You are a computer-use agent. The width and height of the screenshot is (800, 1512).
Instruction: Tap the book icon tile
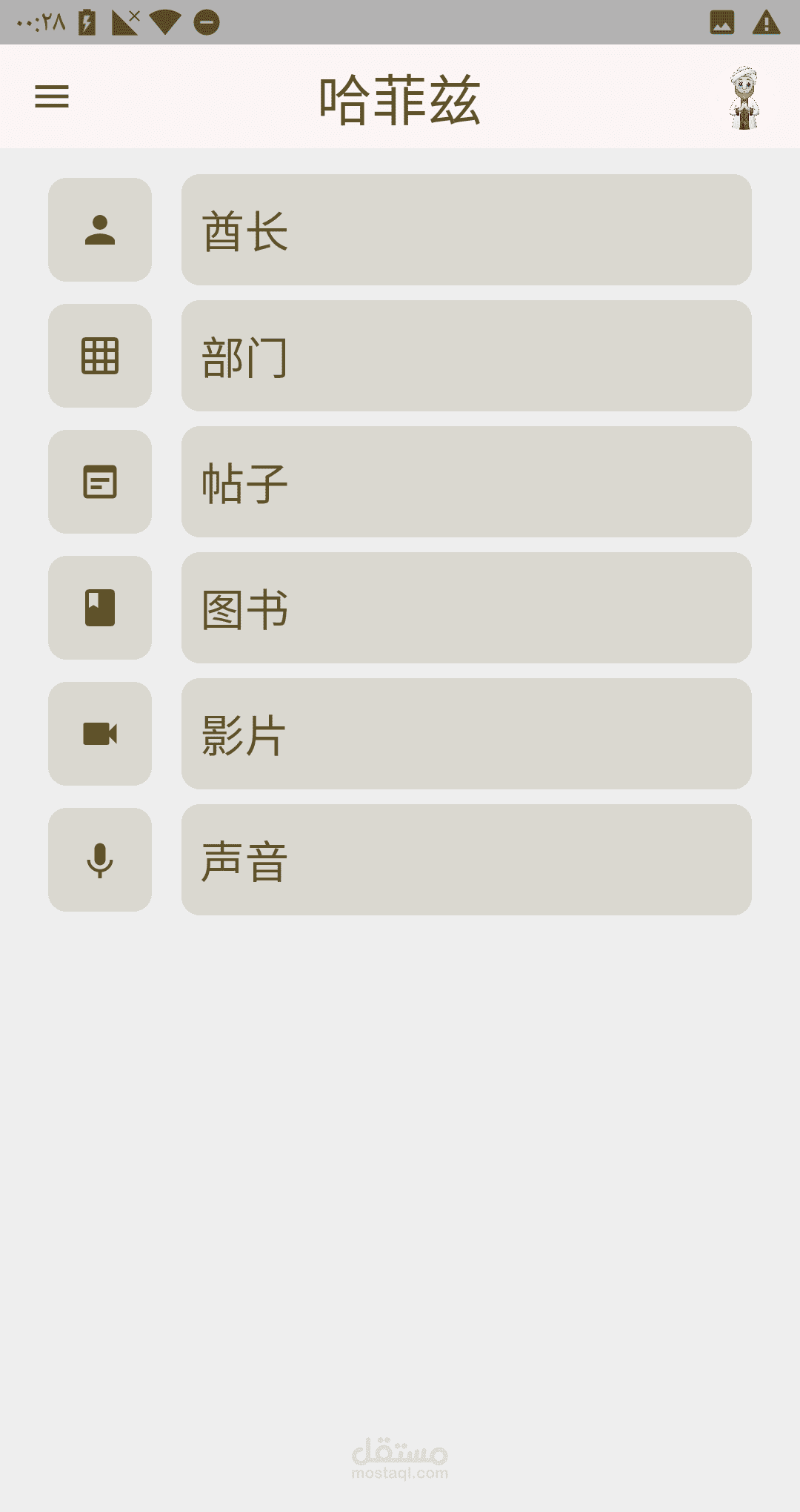(x=100, y=608)
